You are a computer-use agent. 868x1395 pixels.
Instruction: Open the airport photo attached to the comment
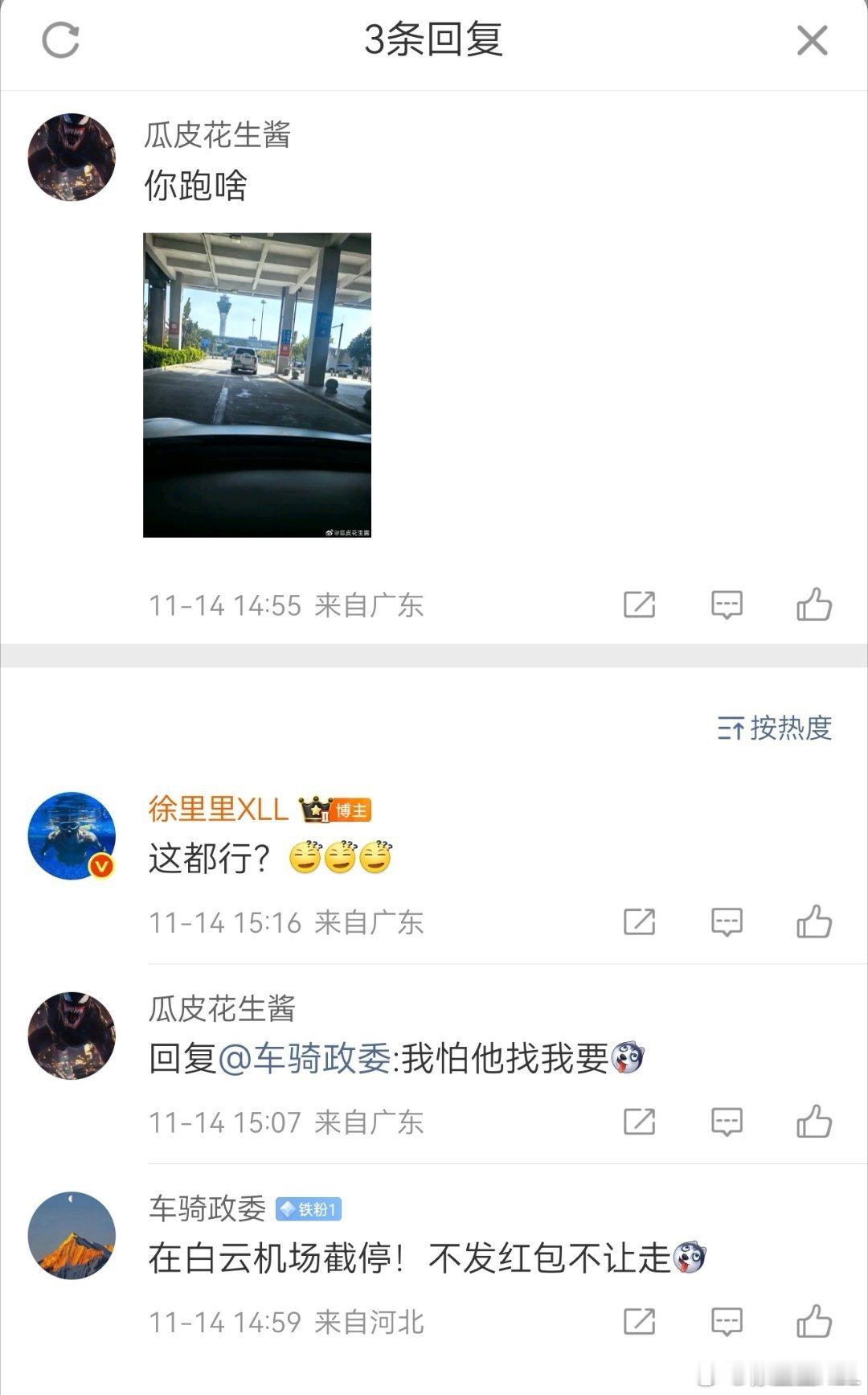pos(256,384)
